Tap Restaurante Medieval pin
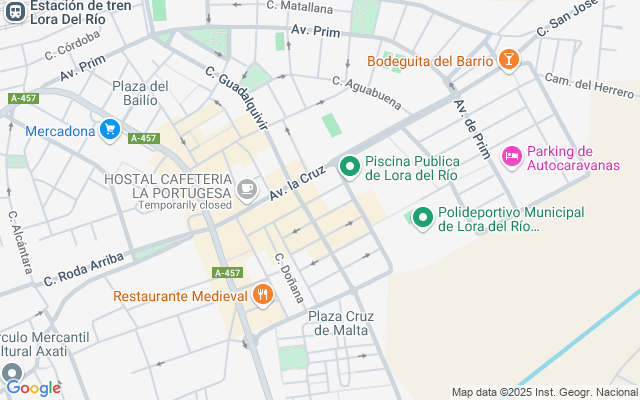Viewport: 640px width, 400px height. [x=263, y=295]
